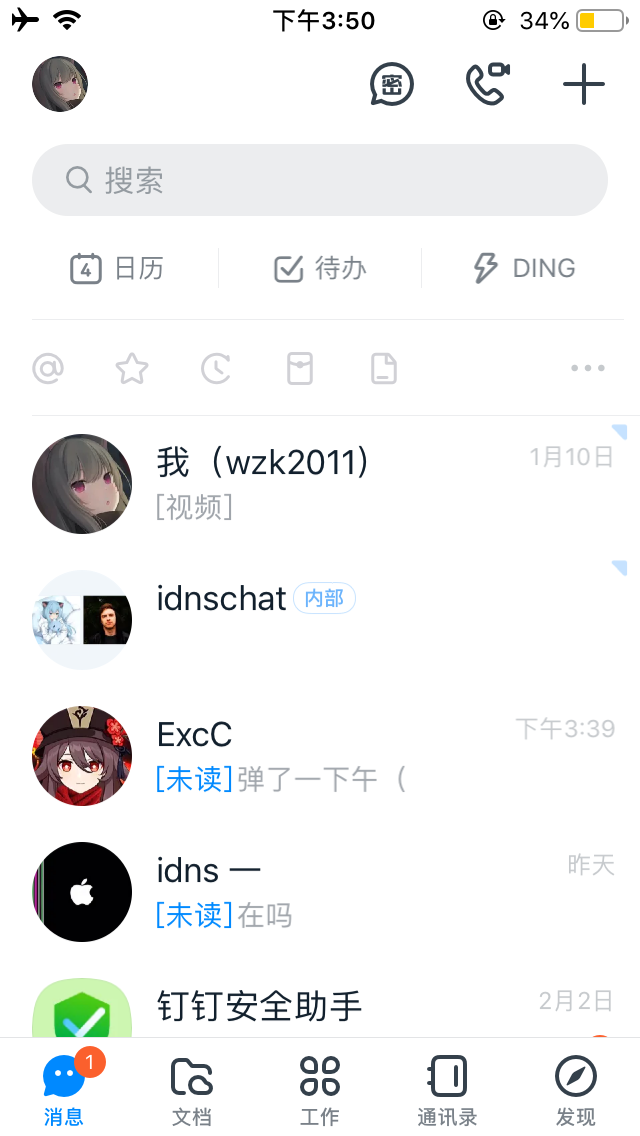Filter messages that @ mention me
Screen dimensions: 640x1136
pyautogui.click(x=48, y=369)
